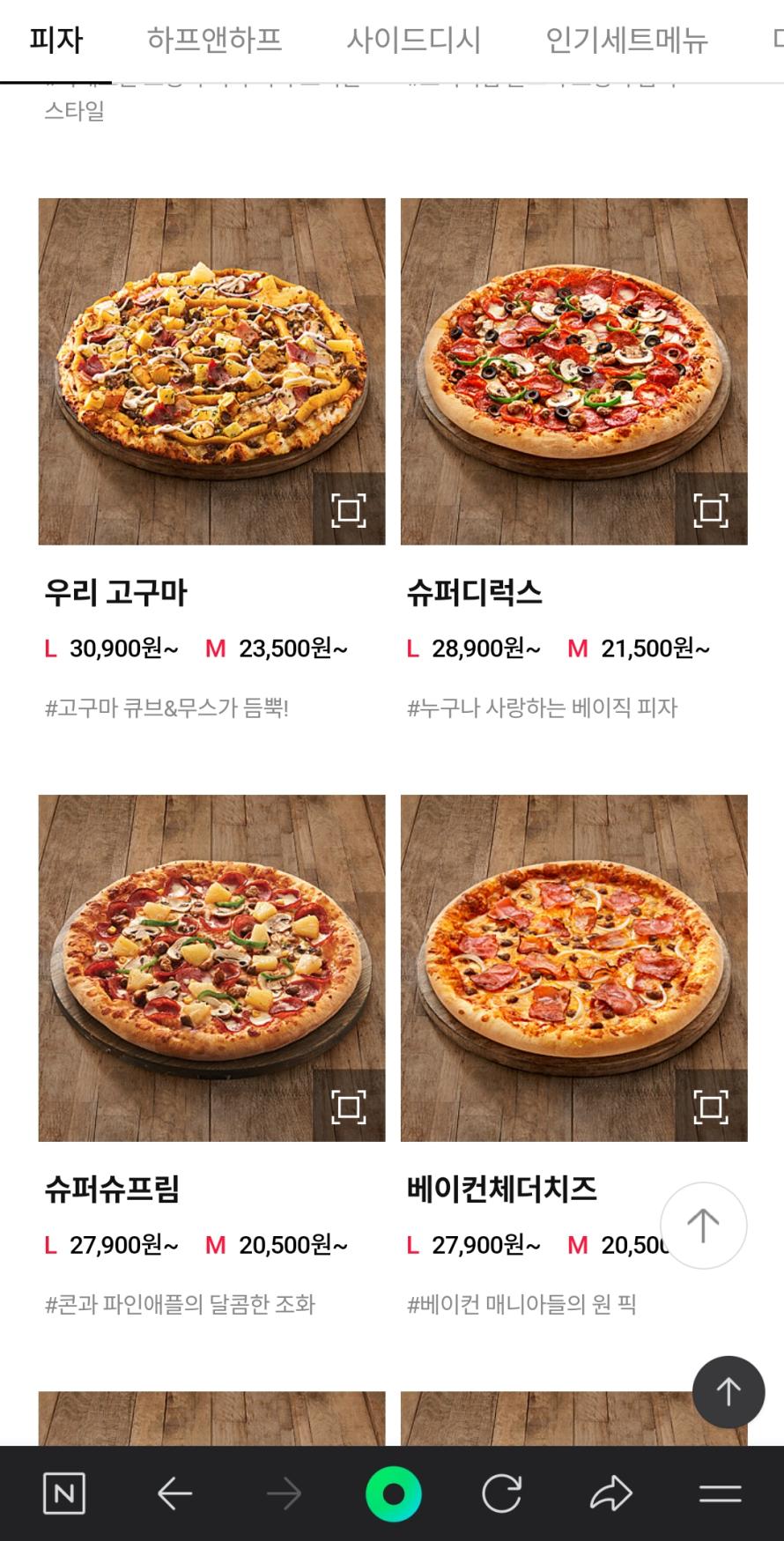This screenshot has width=784, height=1541.
Task: Open the 사이드디시 tab
Action: [x=414, y=40]
